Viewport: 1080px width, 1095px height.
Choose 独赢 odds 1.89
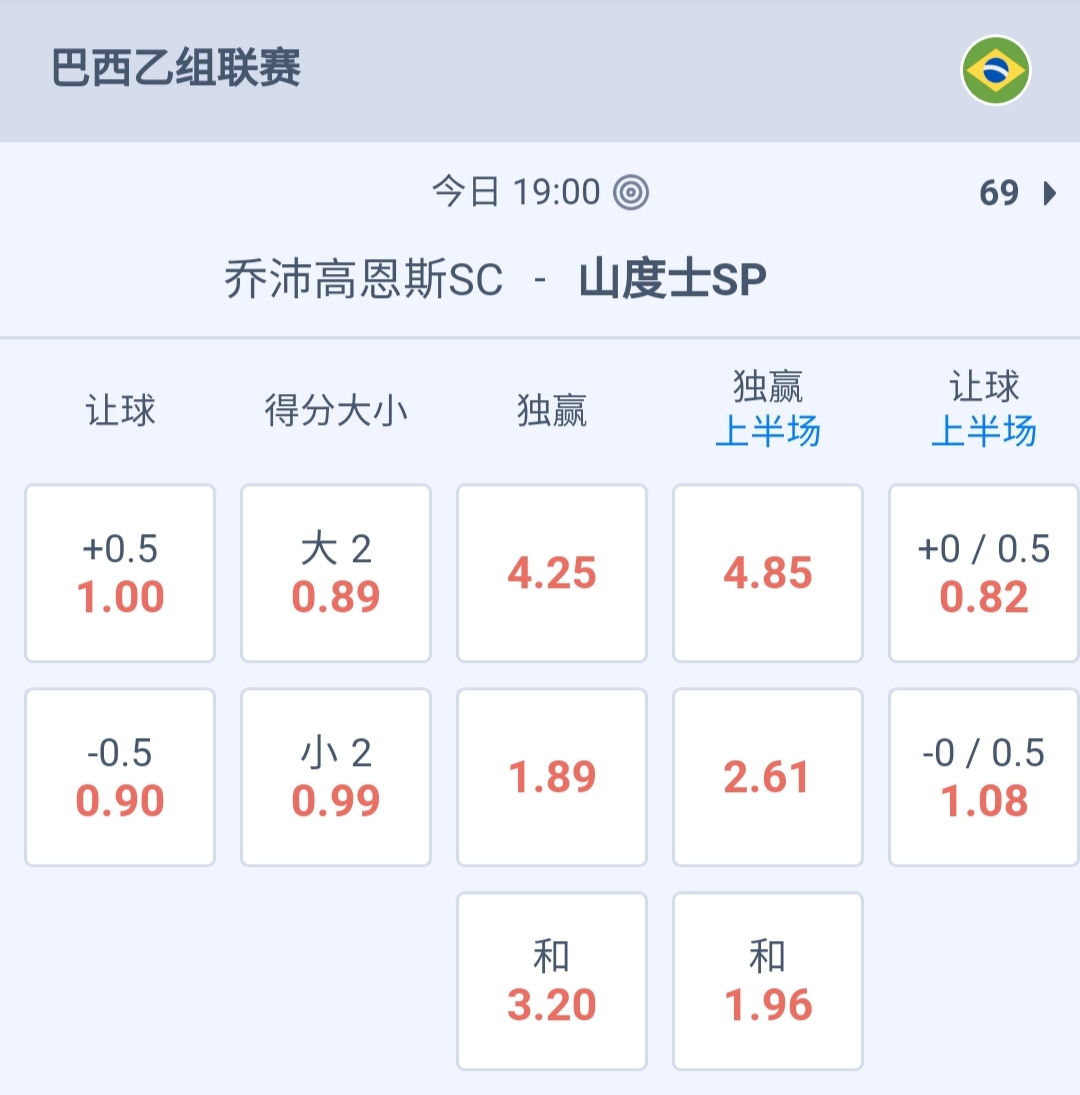[552, 777]
